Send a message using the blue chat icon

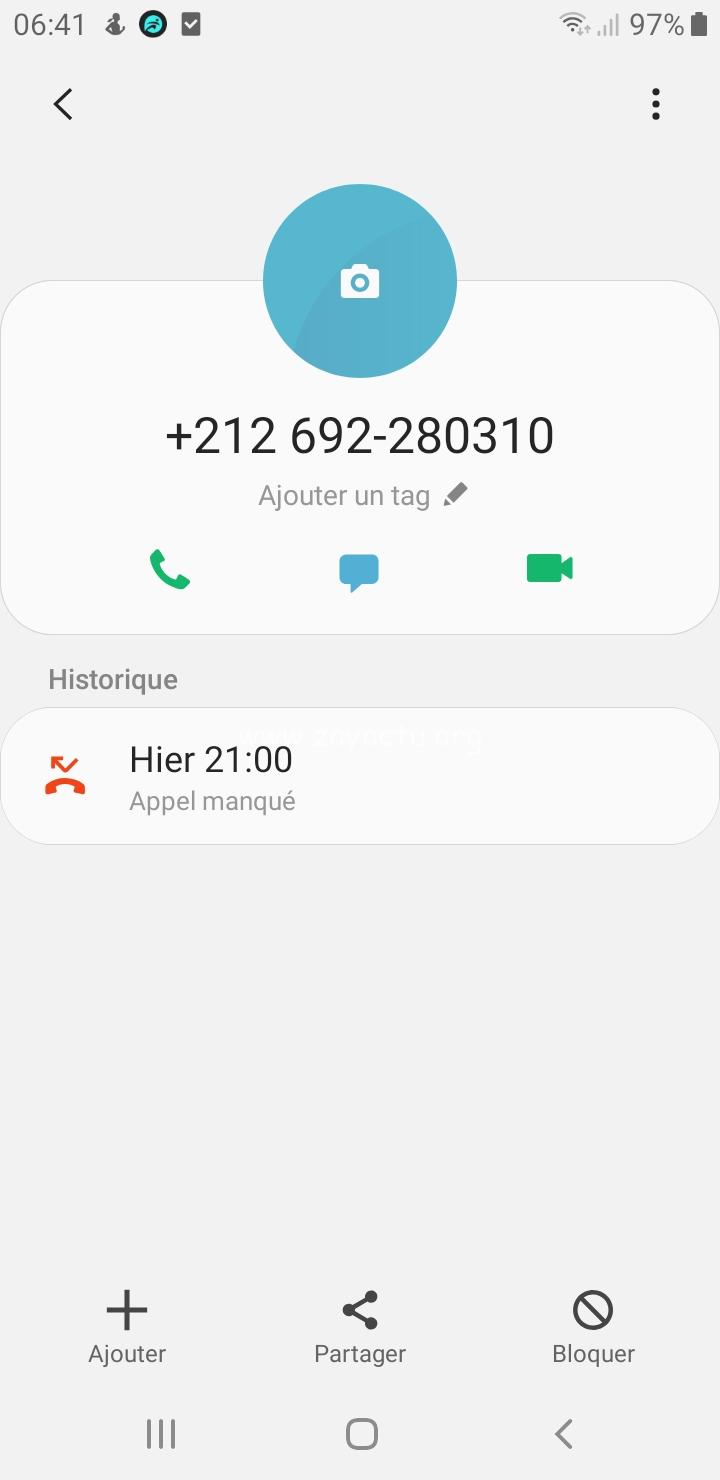[x=359, y=572]
